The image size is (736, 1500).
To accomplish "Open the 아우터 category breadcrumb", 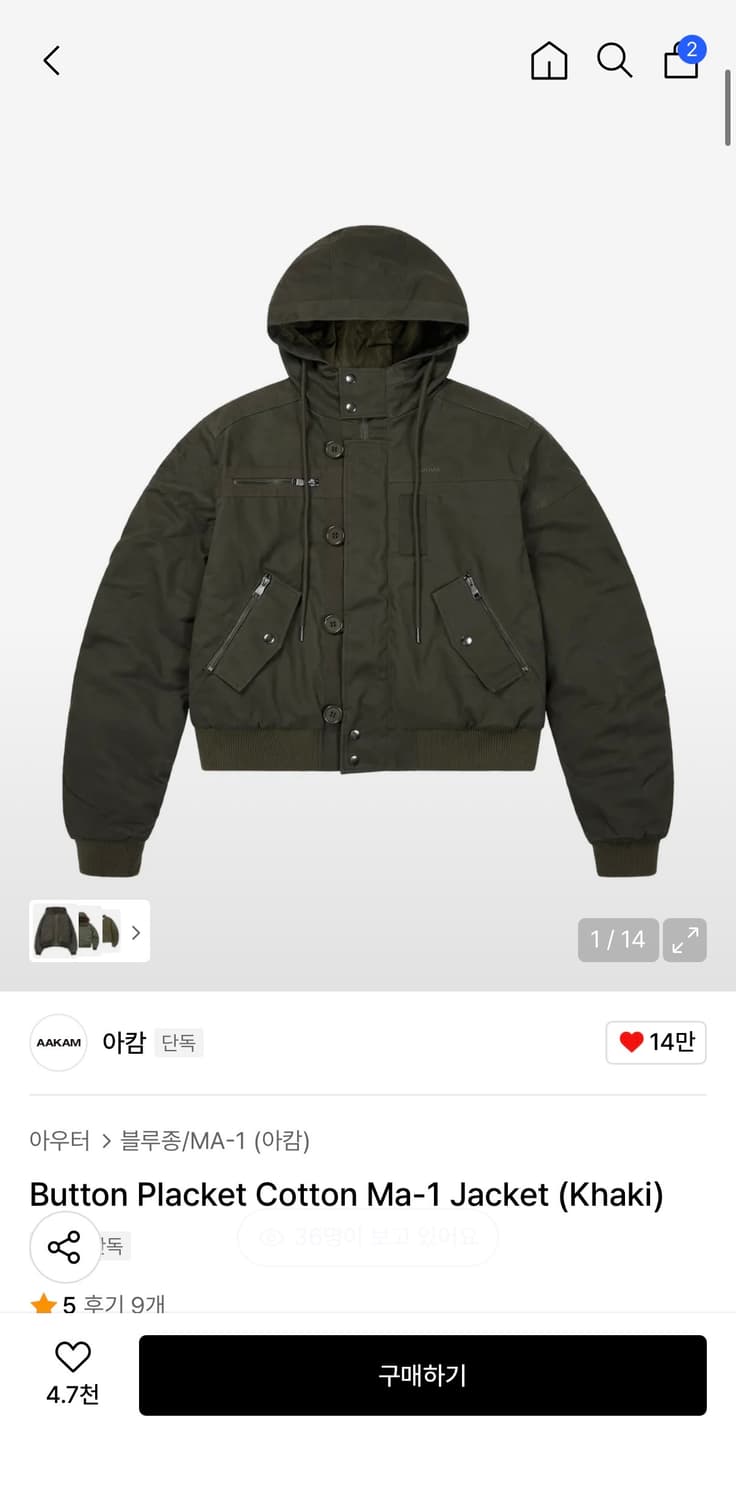I will click(x=59, y=1140).
